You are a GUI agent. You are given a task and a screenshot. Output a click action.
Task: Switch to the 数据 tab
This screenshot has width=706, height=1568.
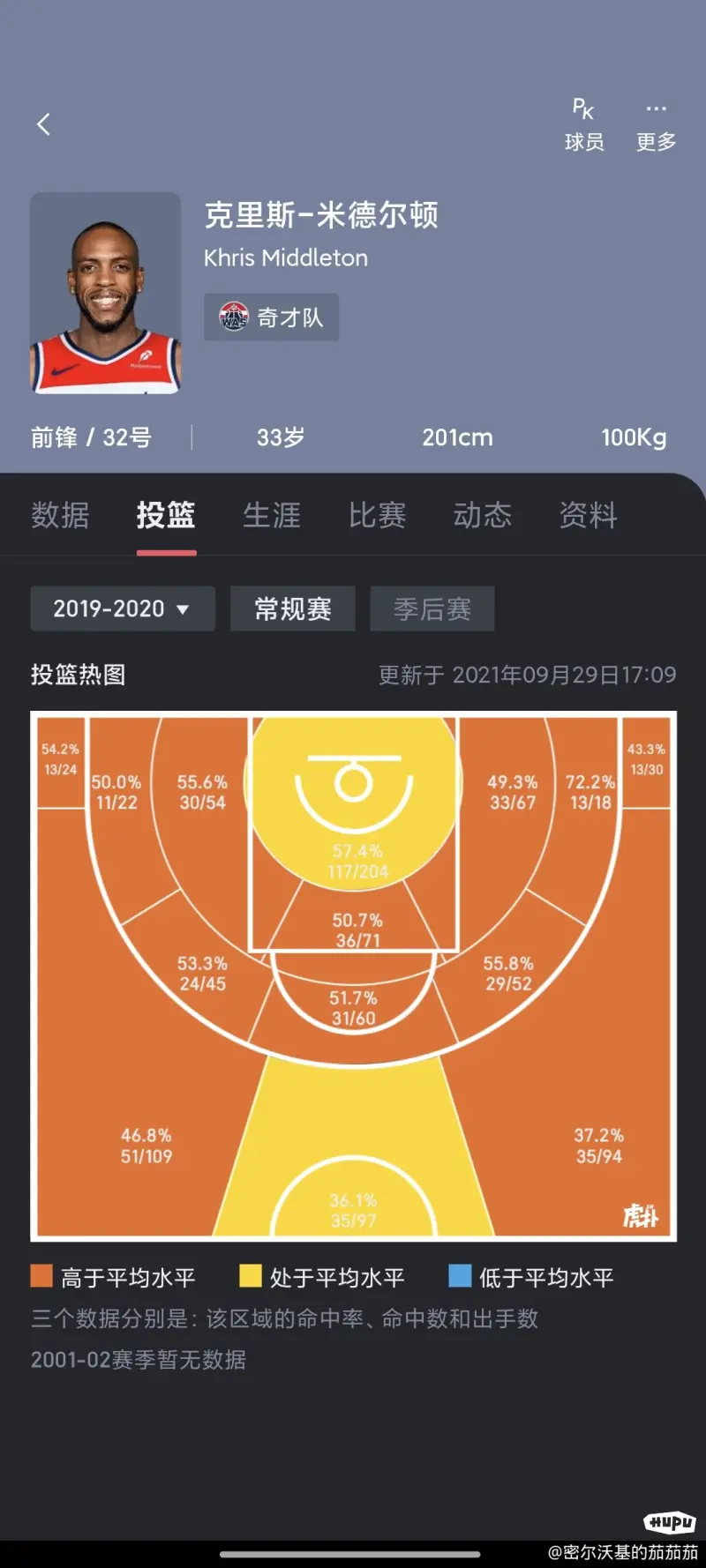pos(60,515)
